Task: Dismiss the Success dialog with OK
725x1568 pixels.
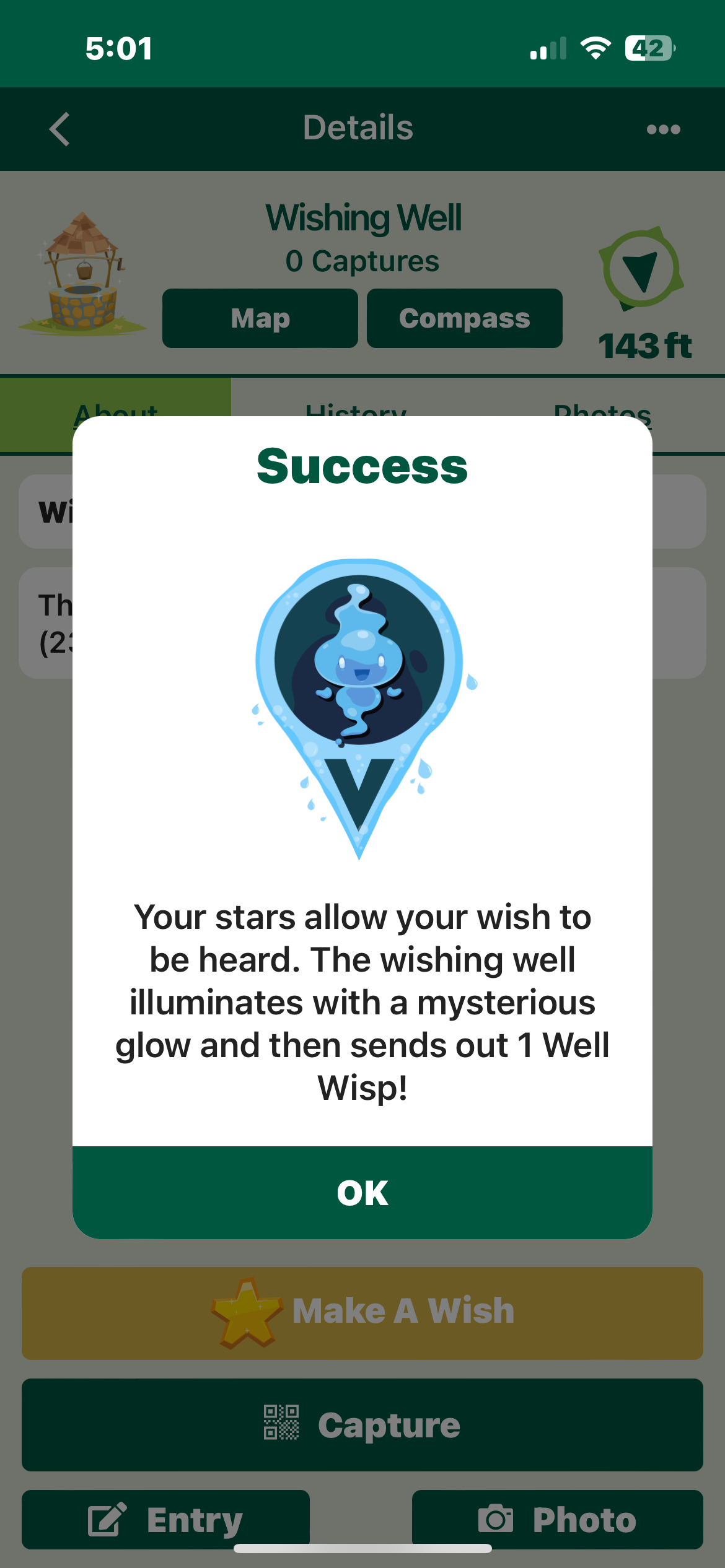Action: click(362, 1192)
